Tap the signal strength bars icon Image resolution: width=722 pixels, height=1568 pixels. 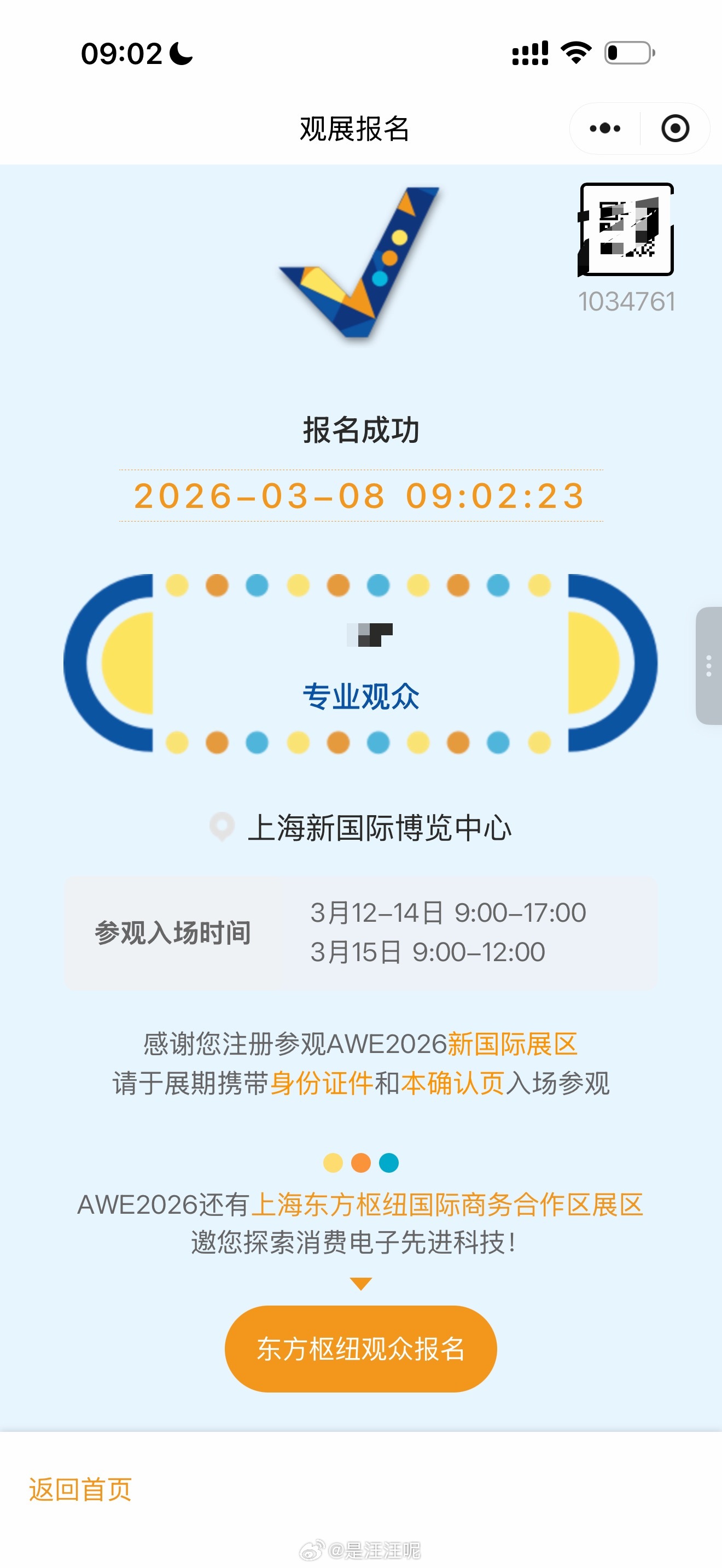click(x=529, y=55)
